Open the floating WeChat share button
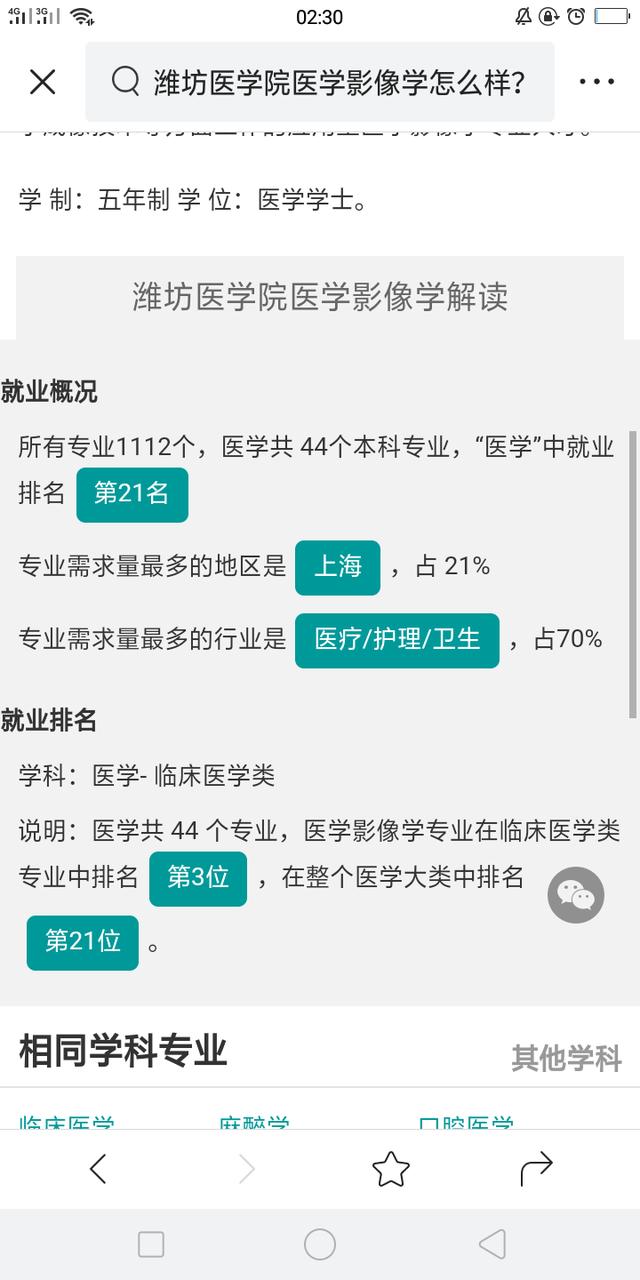Screen dimensions: 640x1280 pyautogui.click(x=576, y=895)
